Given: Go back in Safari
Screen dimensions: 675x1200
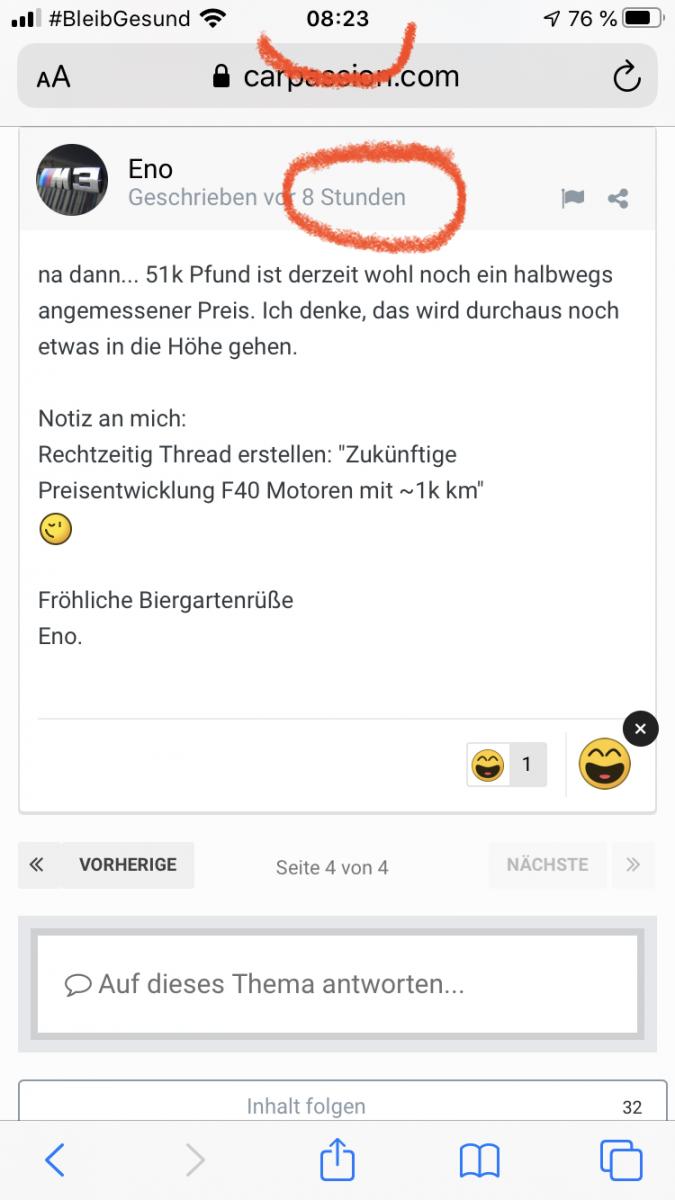Looking at the screenshot, I should pos(55,1160).
